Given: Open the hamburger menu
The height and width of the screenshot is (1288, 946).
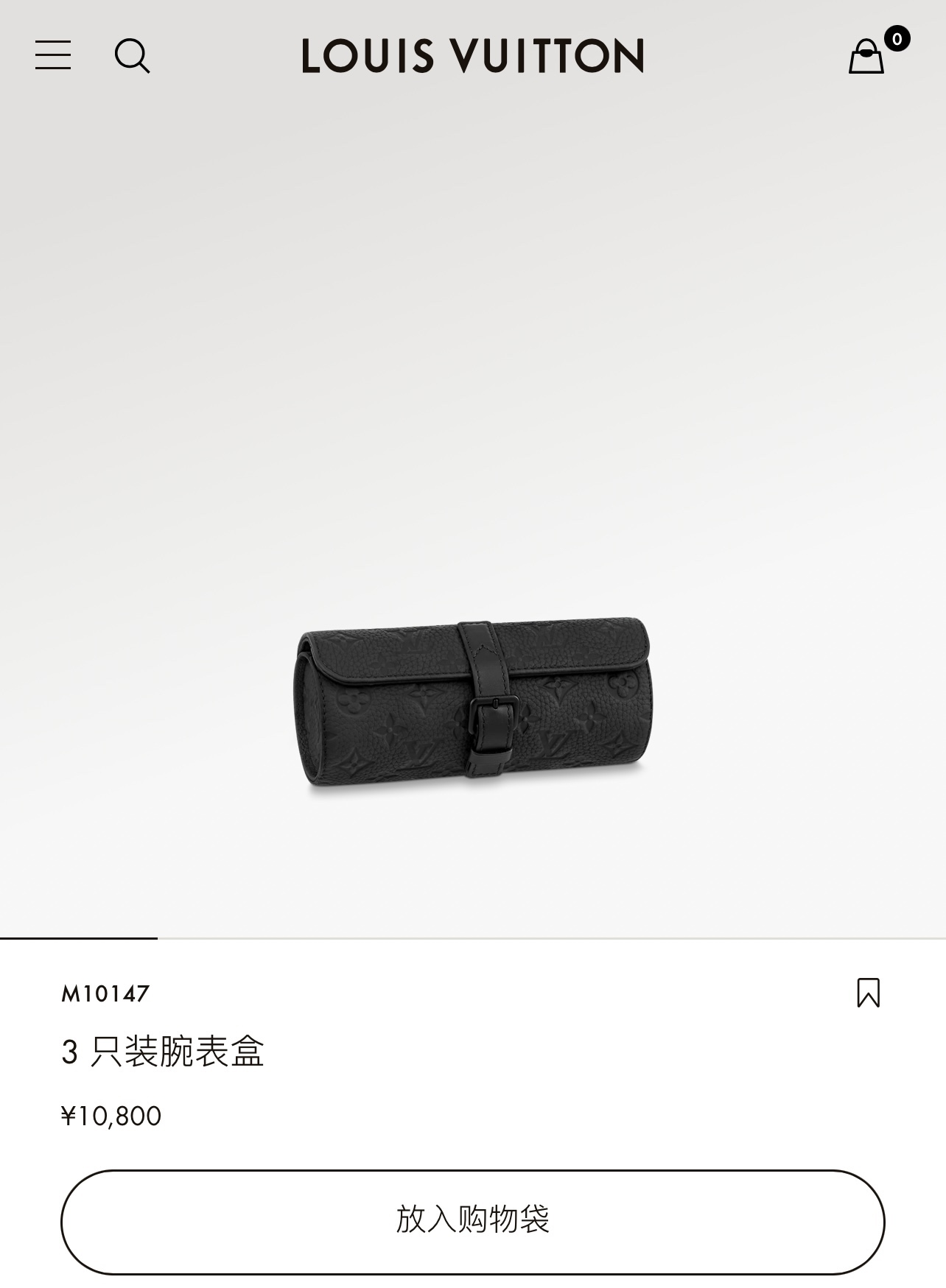Looking at the screenshot, I should click(53, 55).
